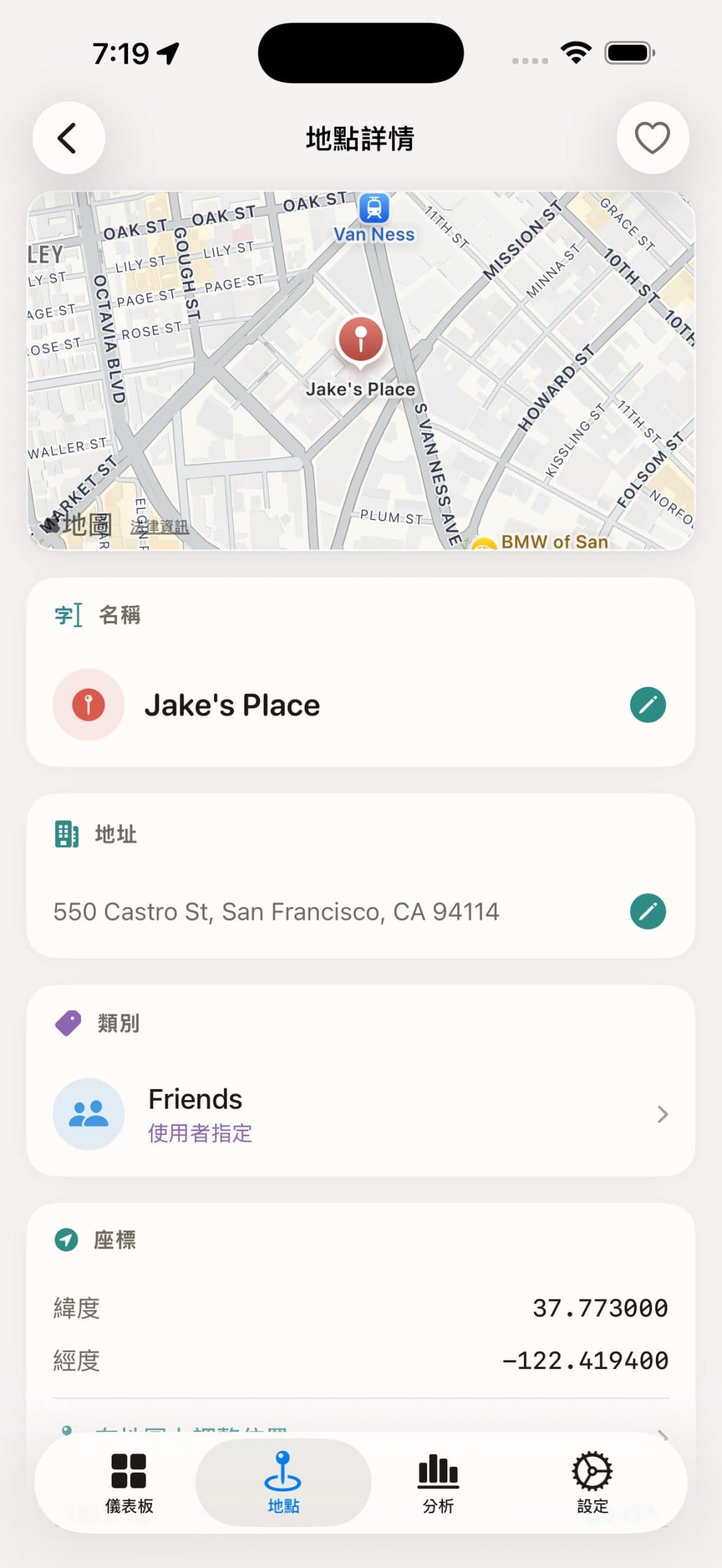
Task: Tap the Friends category people icon
Action: (x=88, y=1114)
